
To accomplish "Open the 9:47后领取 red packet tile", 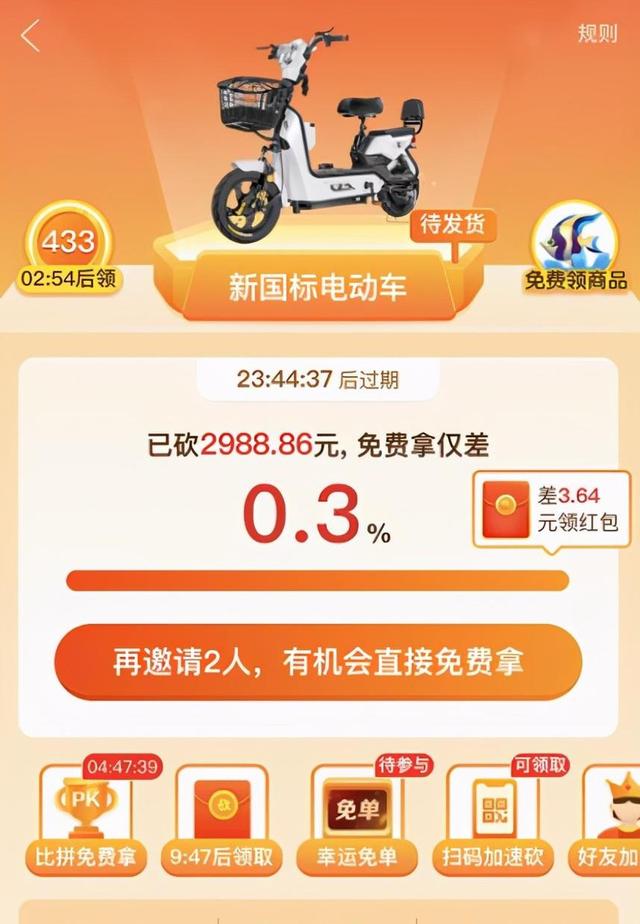I will coord(222,821).
